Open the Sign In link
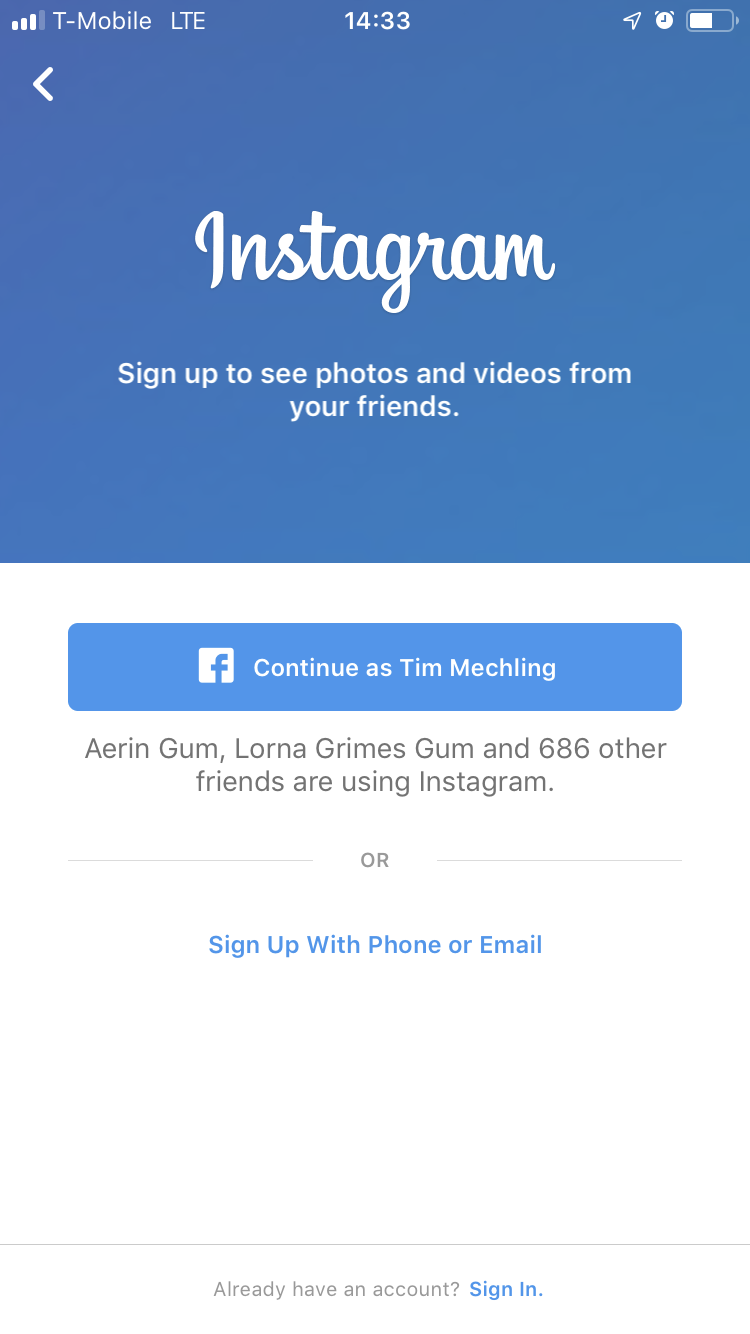 [x=506, y=1289]
